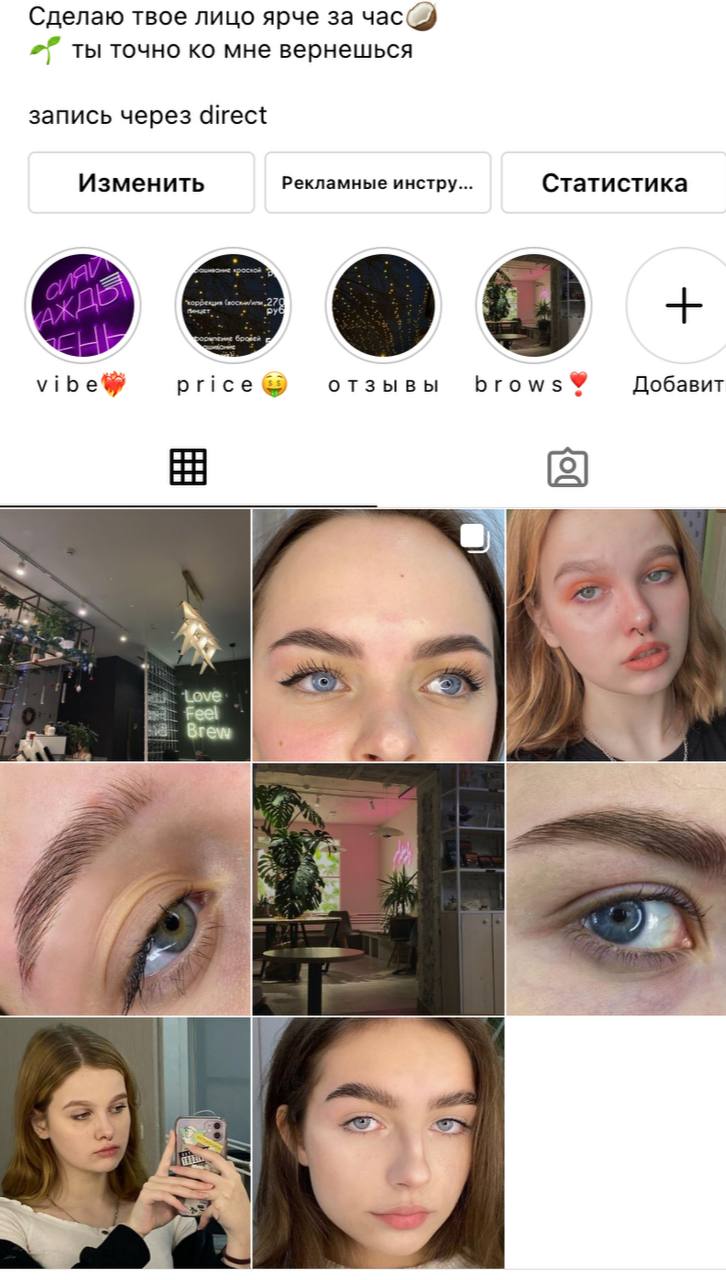Open the post with Love Feel Brew neon sign
Viewport: 726px width, 1280px height.
point(125,635)
